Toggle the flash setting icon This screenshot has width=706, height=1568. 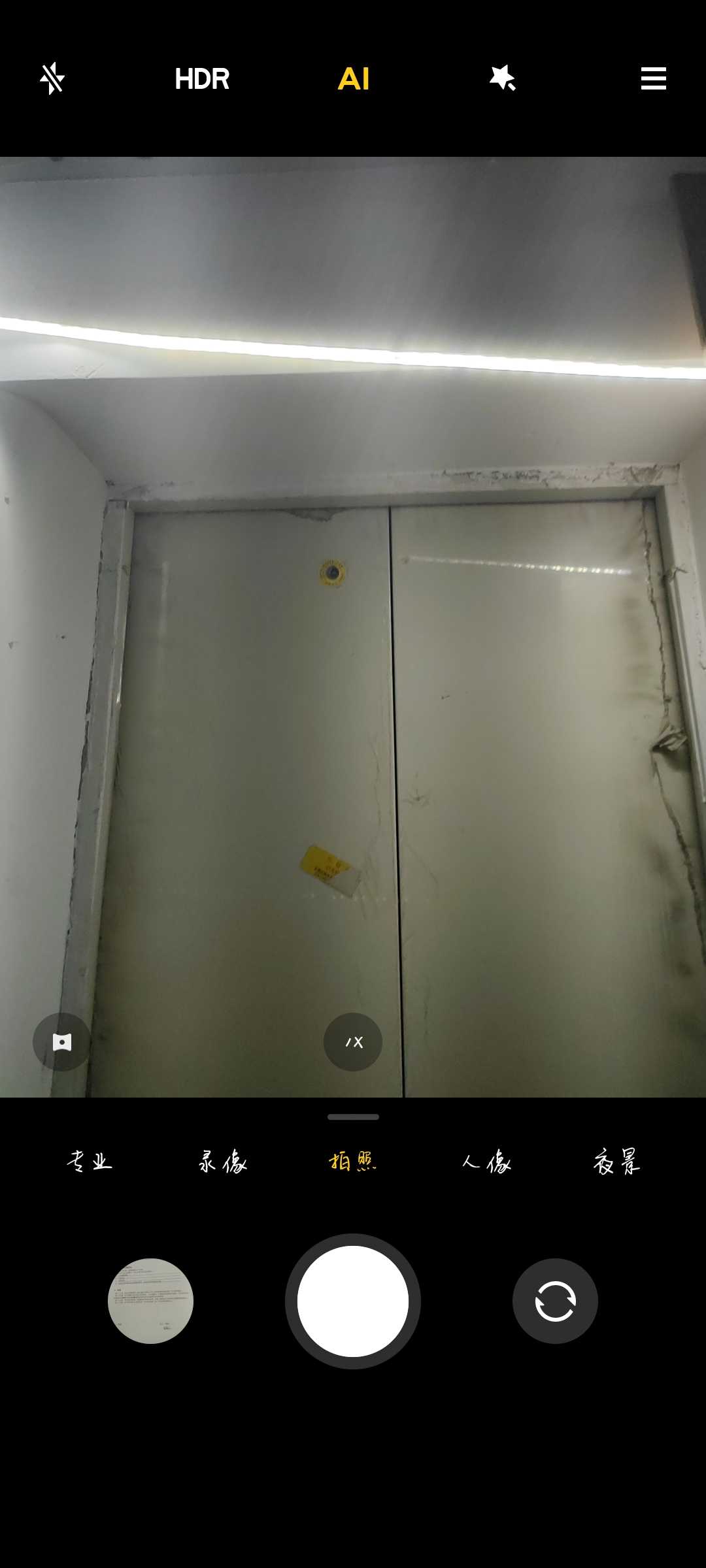coord(52,78)
